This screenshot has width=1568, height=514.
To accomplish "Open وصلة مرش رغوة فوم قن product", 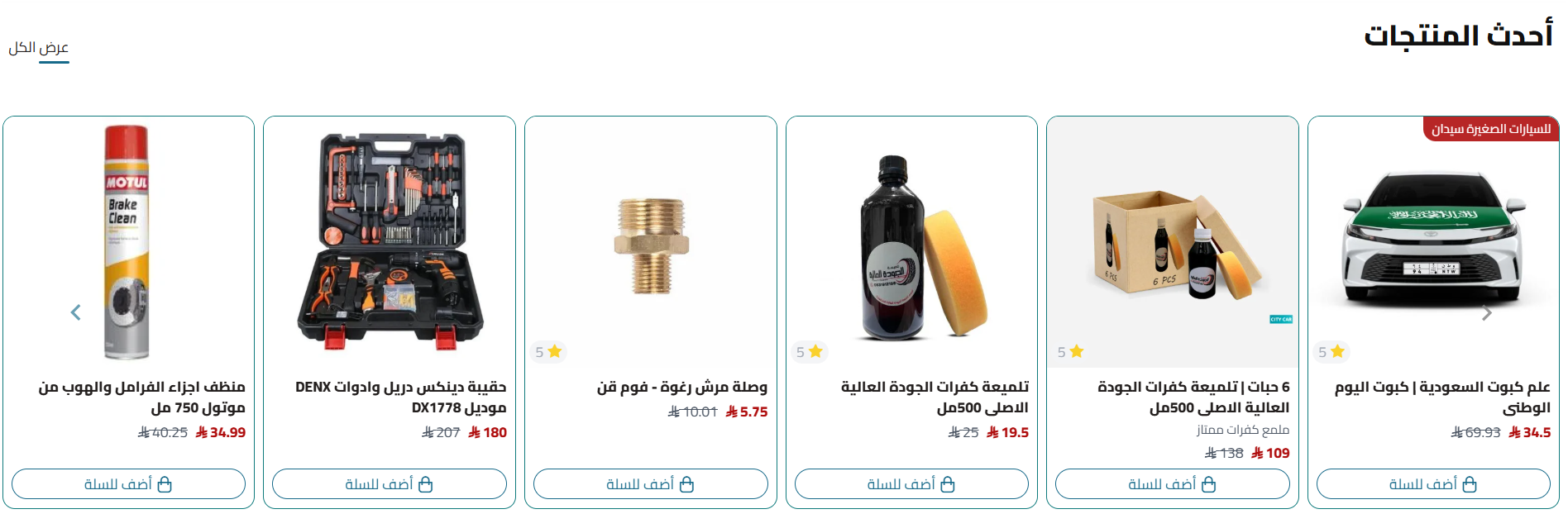I will pos(682,387).
